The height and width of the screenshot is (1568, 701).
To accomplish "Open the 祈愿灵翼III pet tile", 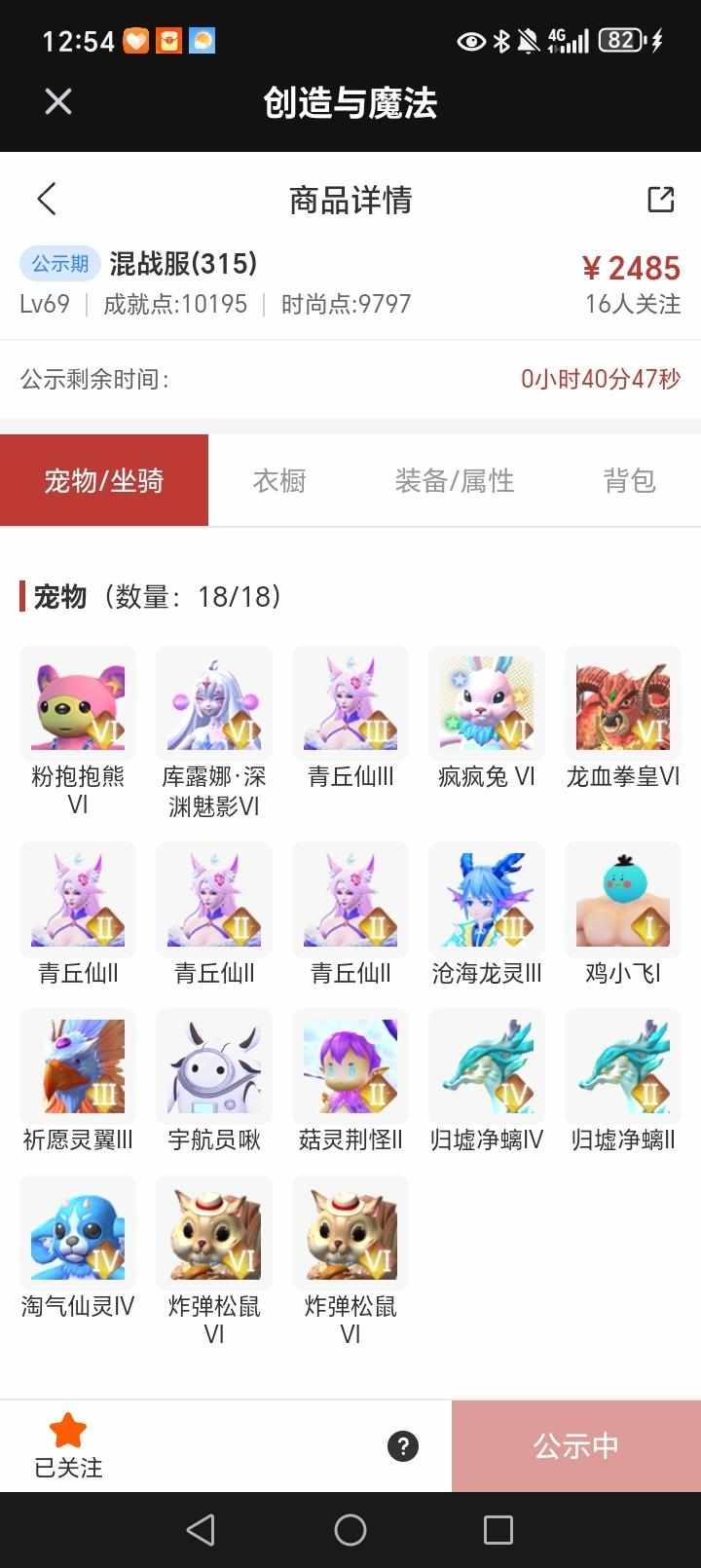I will pos(78,1066).
